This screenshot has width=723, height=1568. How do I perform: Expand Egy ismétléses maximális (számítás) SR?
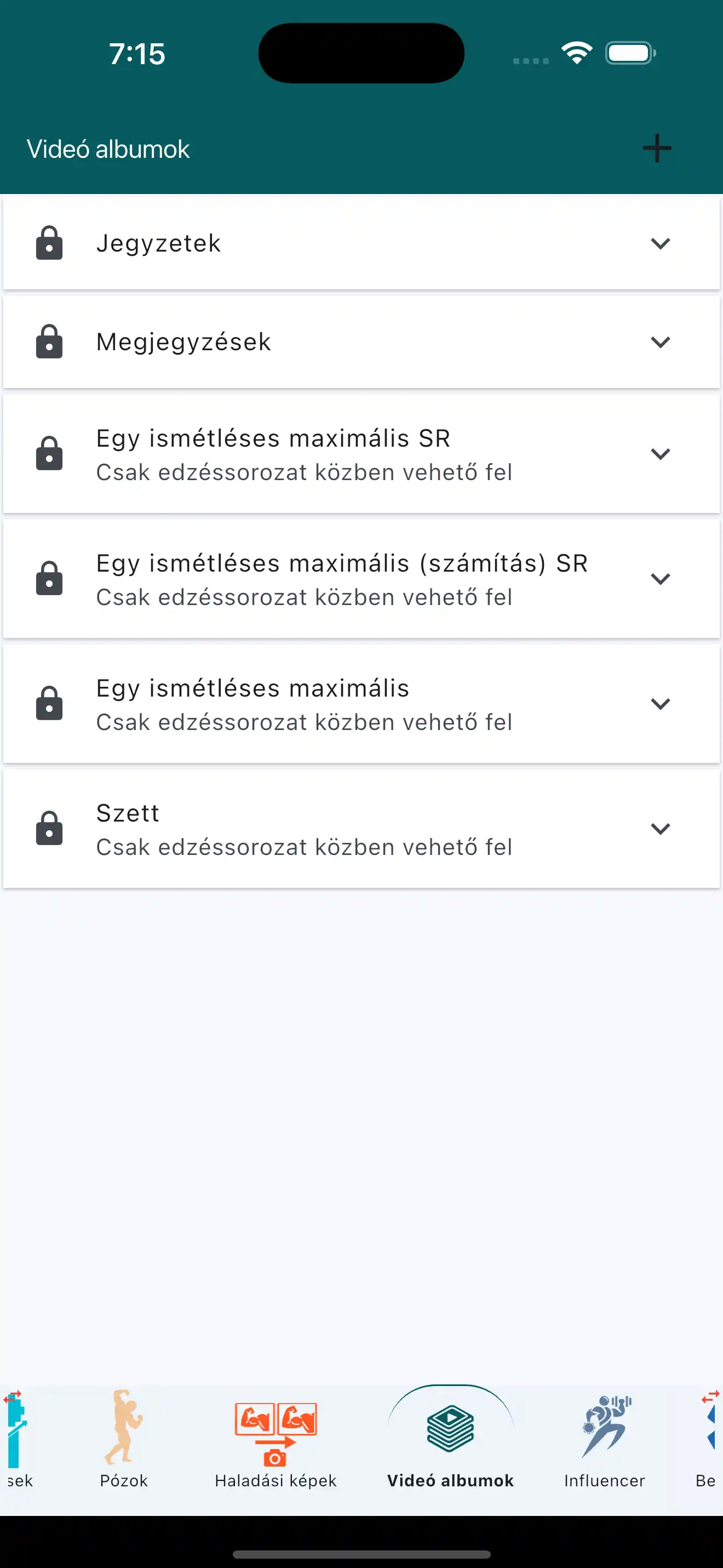[x=661, y=578]
